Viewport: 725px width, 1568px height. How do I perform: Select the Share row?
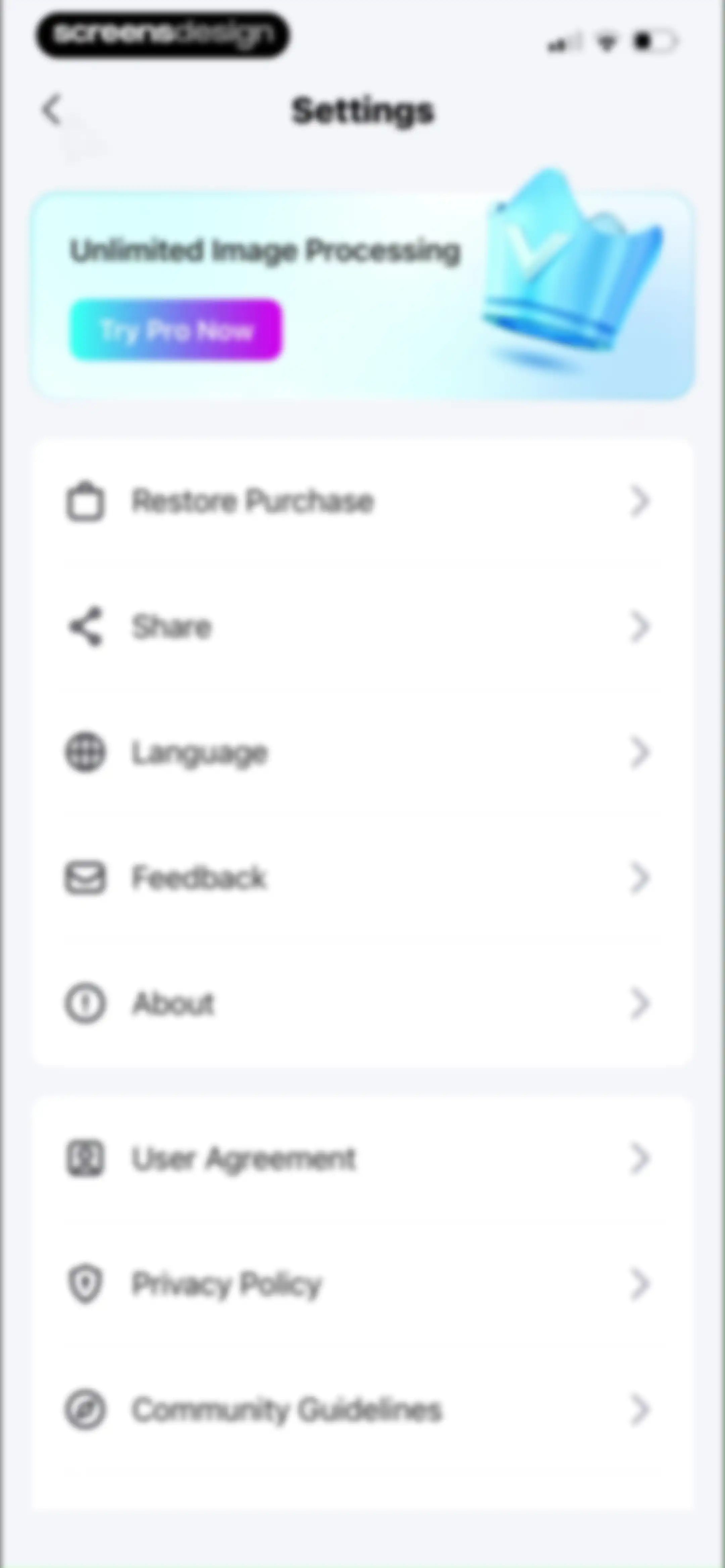363,627
